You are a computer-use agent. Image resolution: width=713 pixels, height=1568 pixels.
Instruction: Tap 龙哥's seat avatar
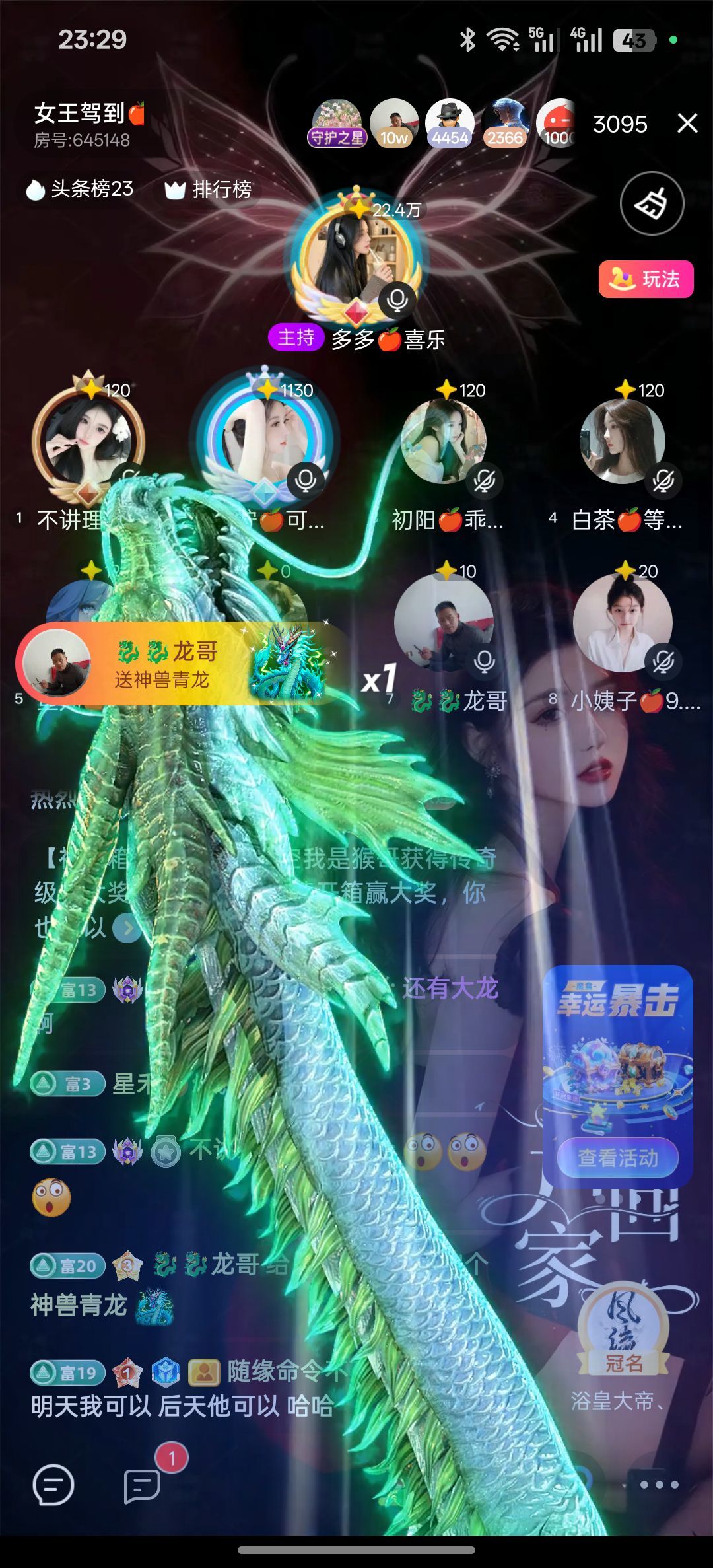coord(444,622)
